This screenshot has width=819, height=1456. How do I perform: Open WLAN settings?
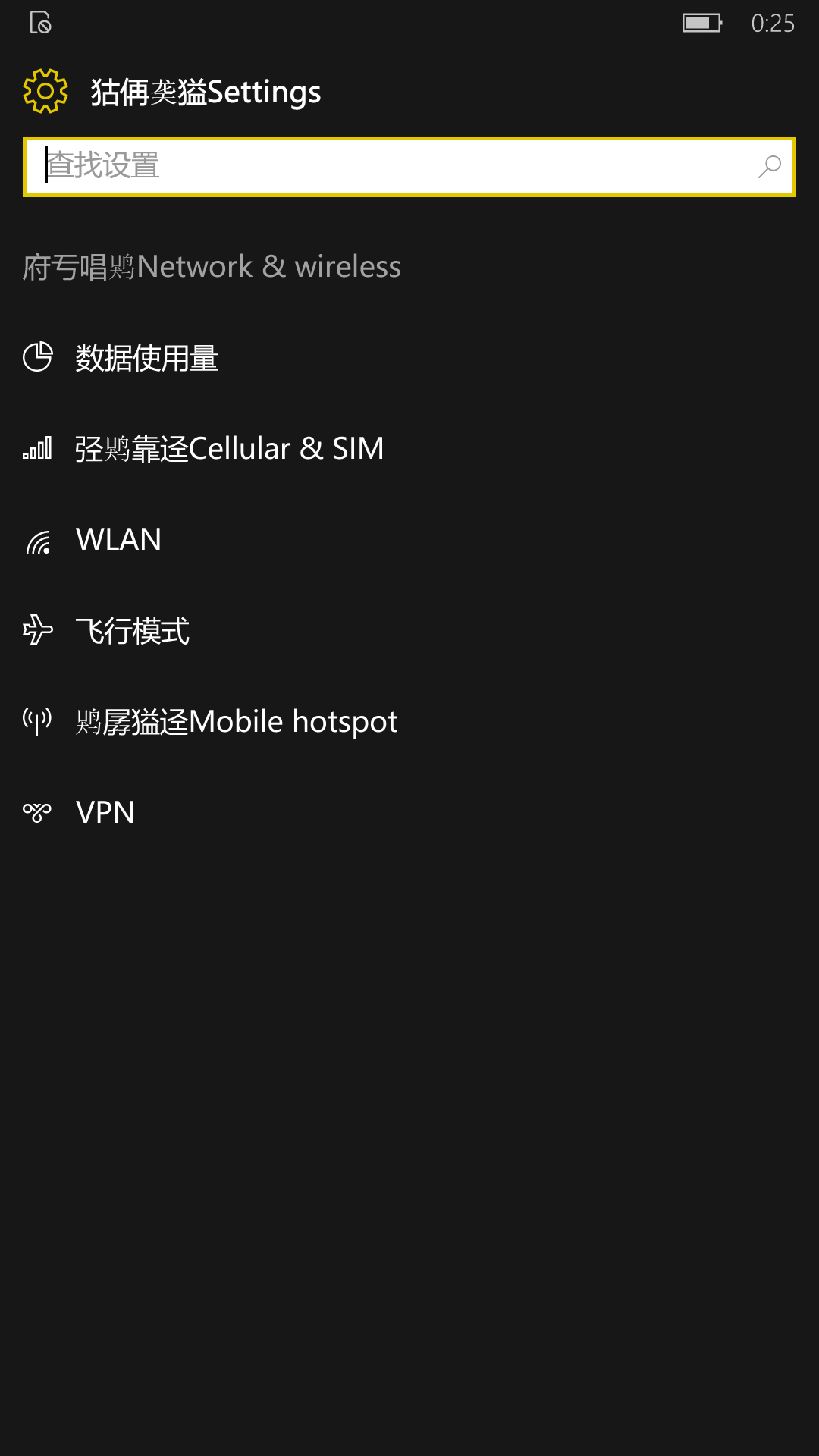[409, 540]
